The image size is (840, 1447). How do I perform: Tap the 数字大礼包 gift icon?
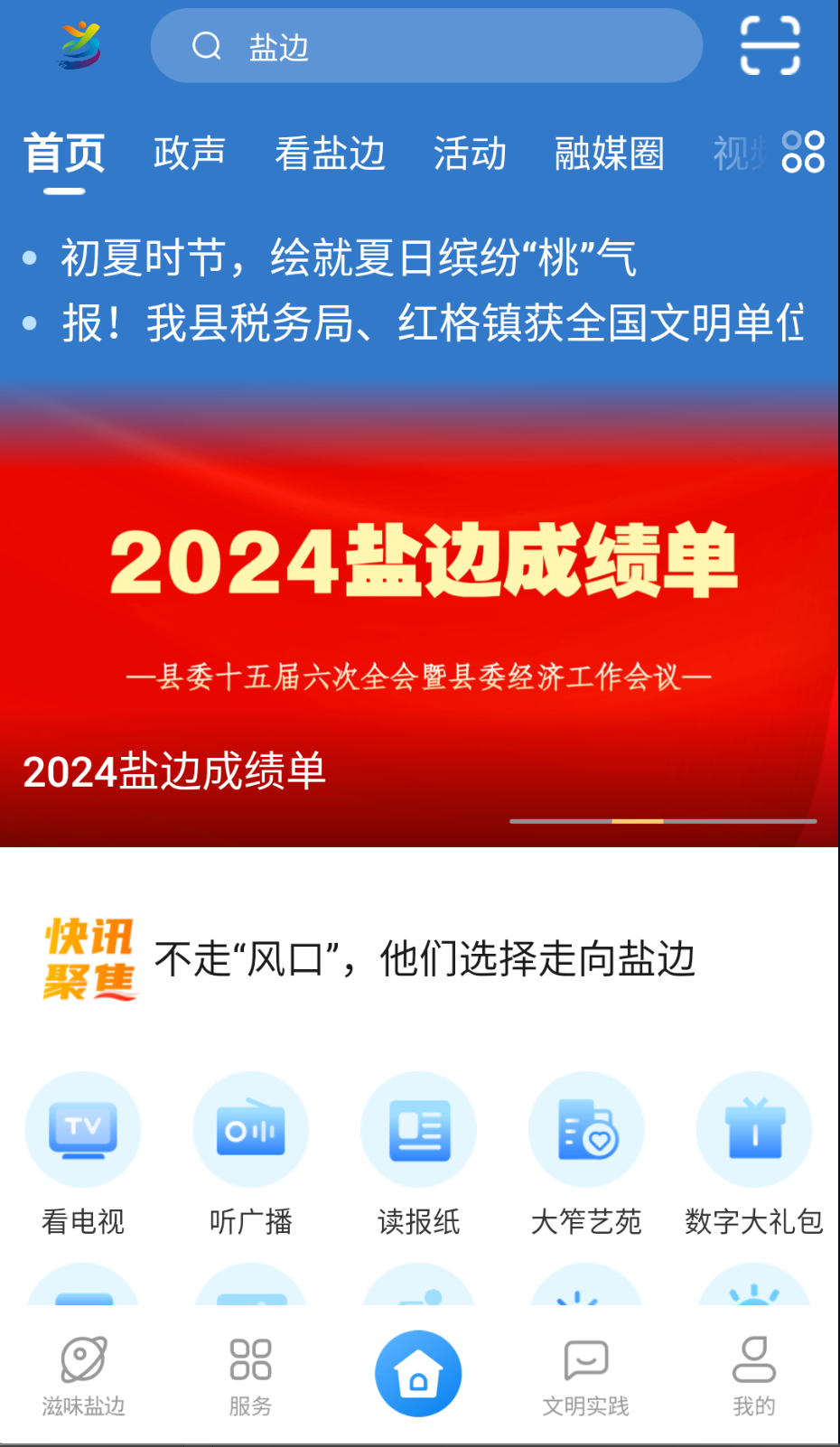754,1129
